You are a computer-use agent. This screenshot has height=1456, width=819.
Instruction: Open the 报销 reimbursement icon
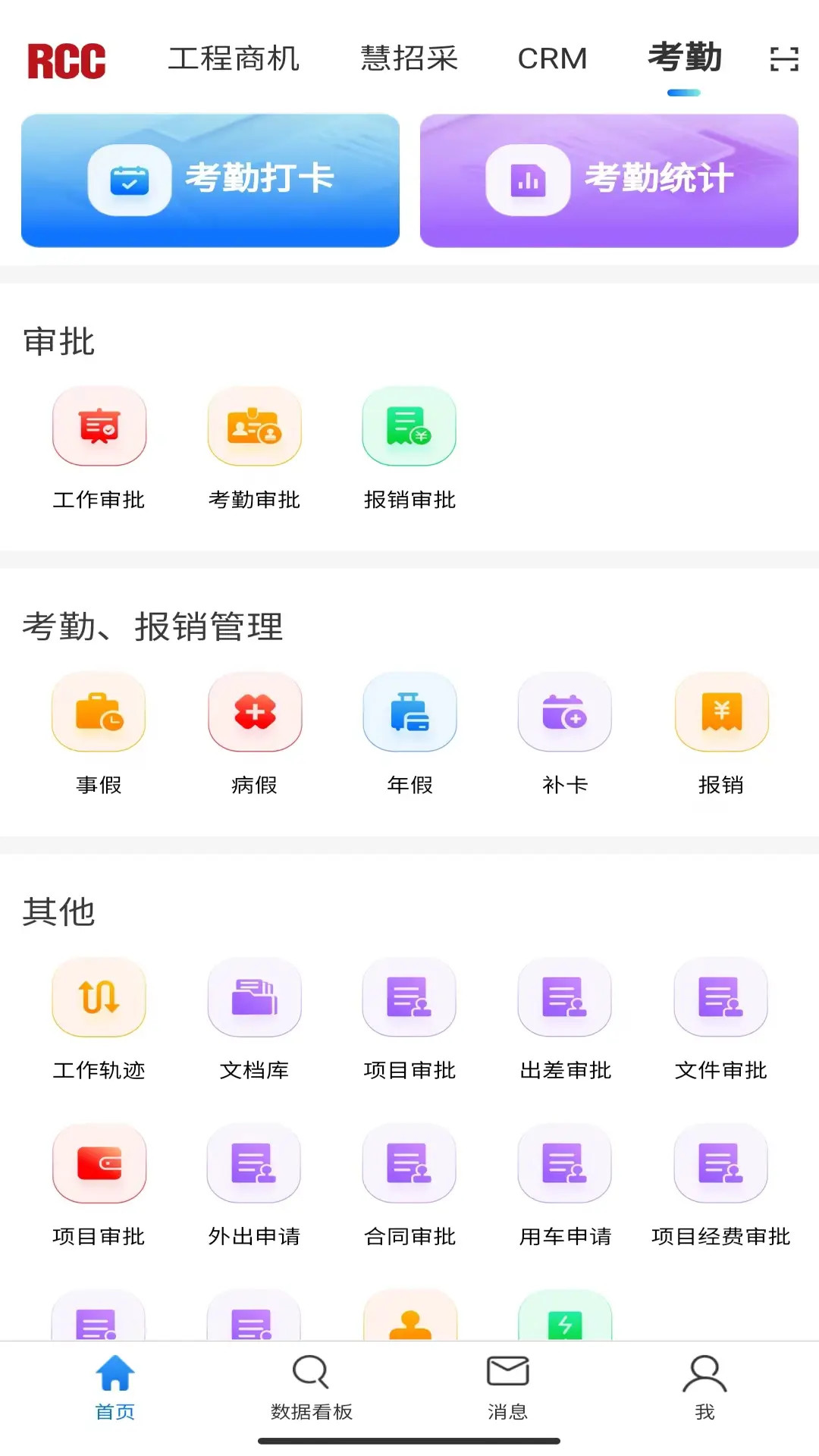tap(721, 713)
